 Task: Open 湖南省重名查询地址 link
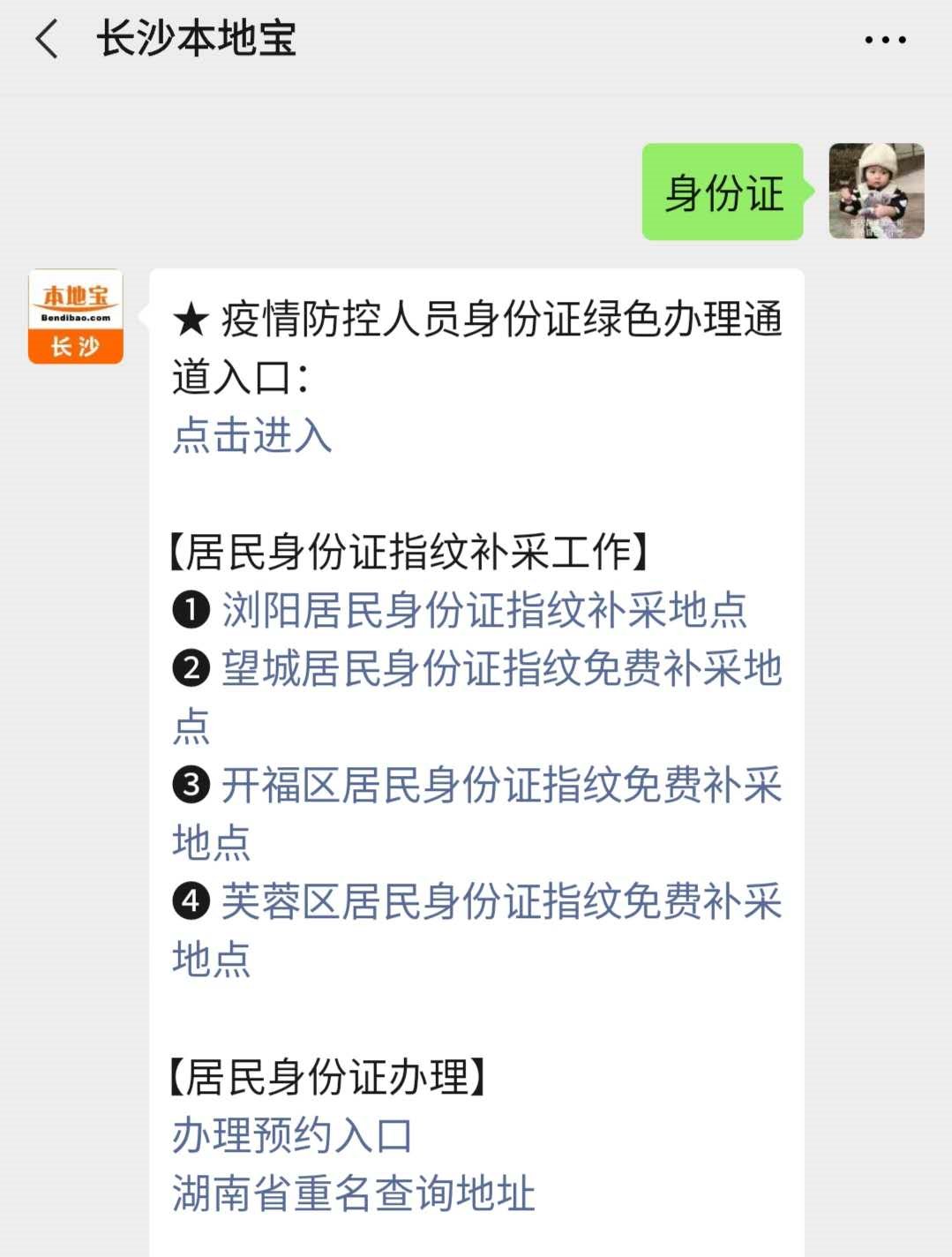coord(354,1193)
